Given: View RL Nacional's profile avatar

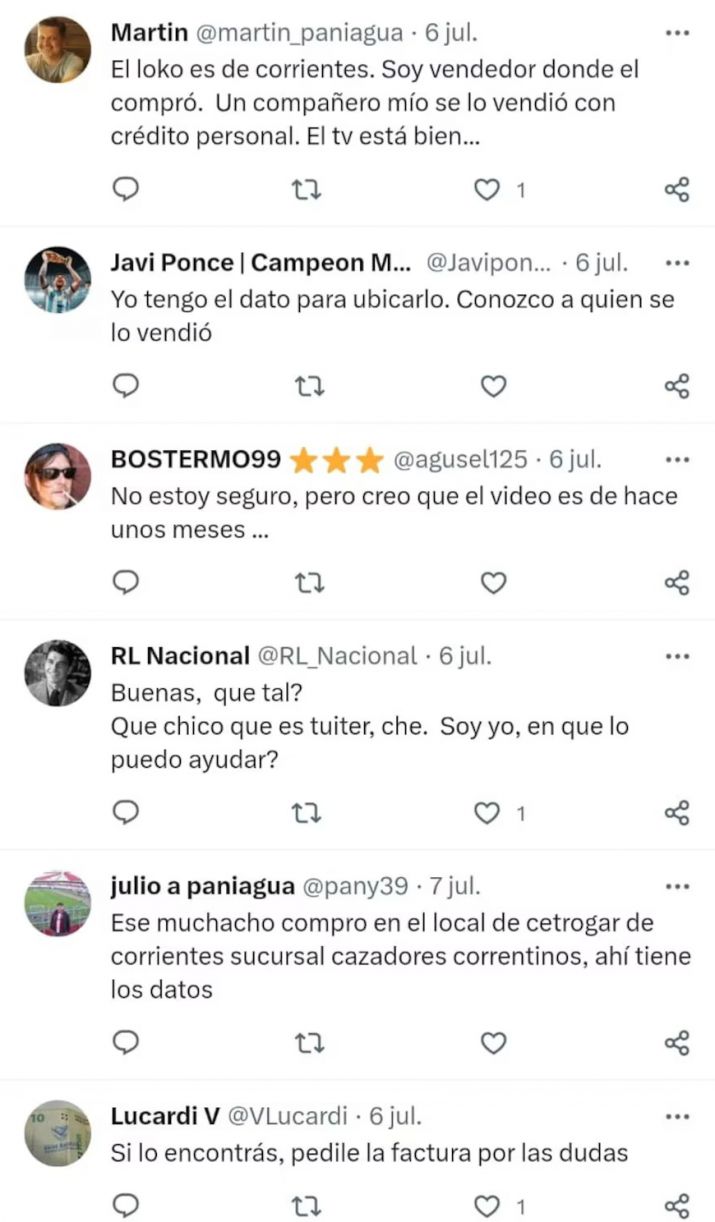Looking at the screenshot, I should [x=57, y=673].
